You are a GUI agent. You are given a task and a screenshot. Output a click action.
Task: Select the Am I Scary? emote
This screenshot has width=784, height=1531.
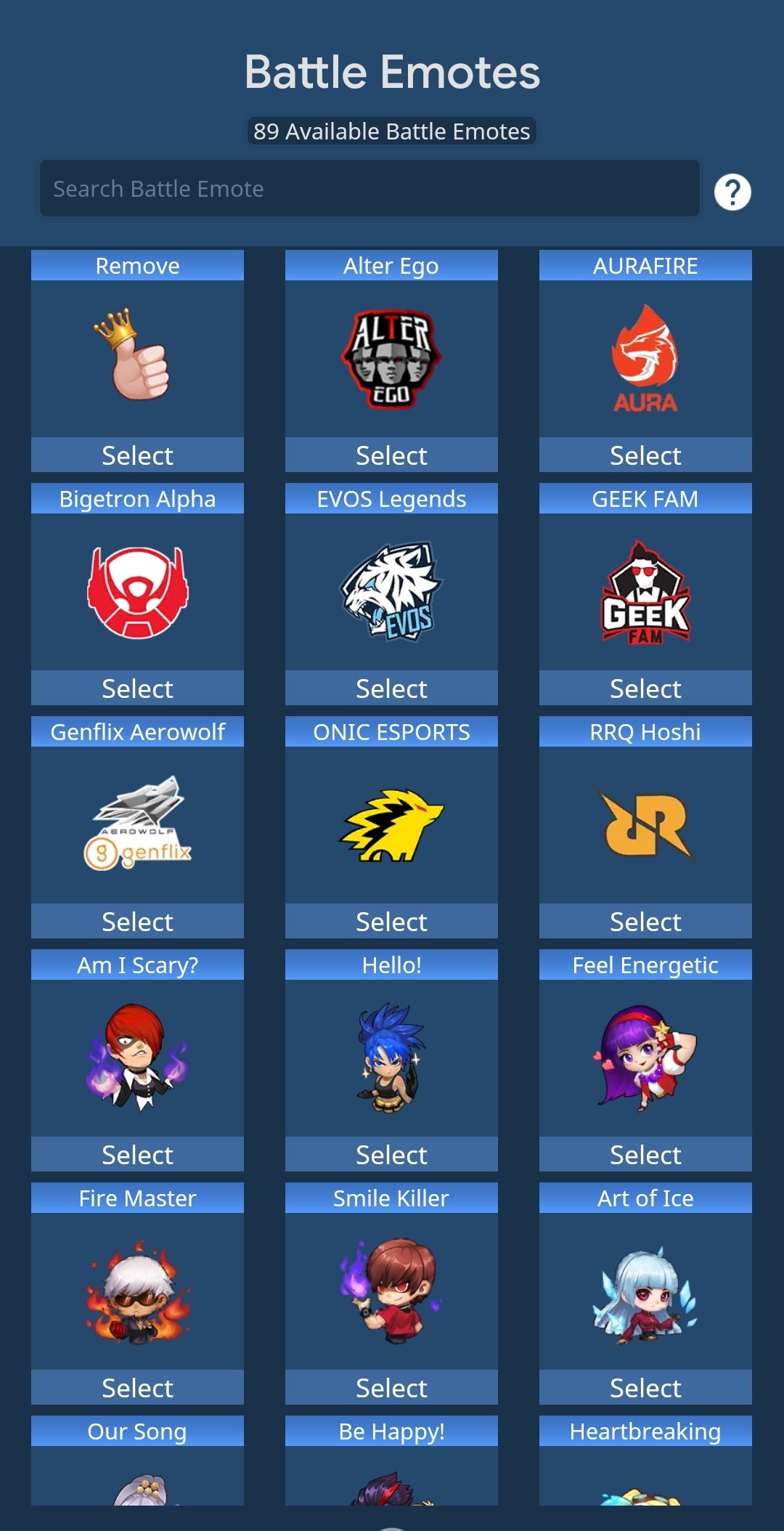click(x=136, y=1154)
